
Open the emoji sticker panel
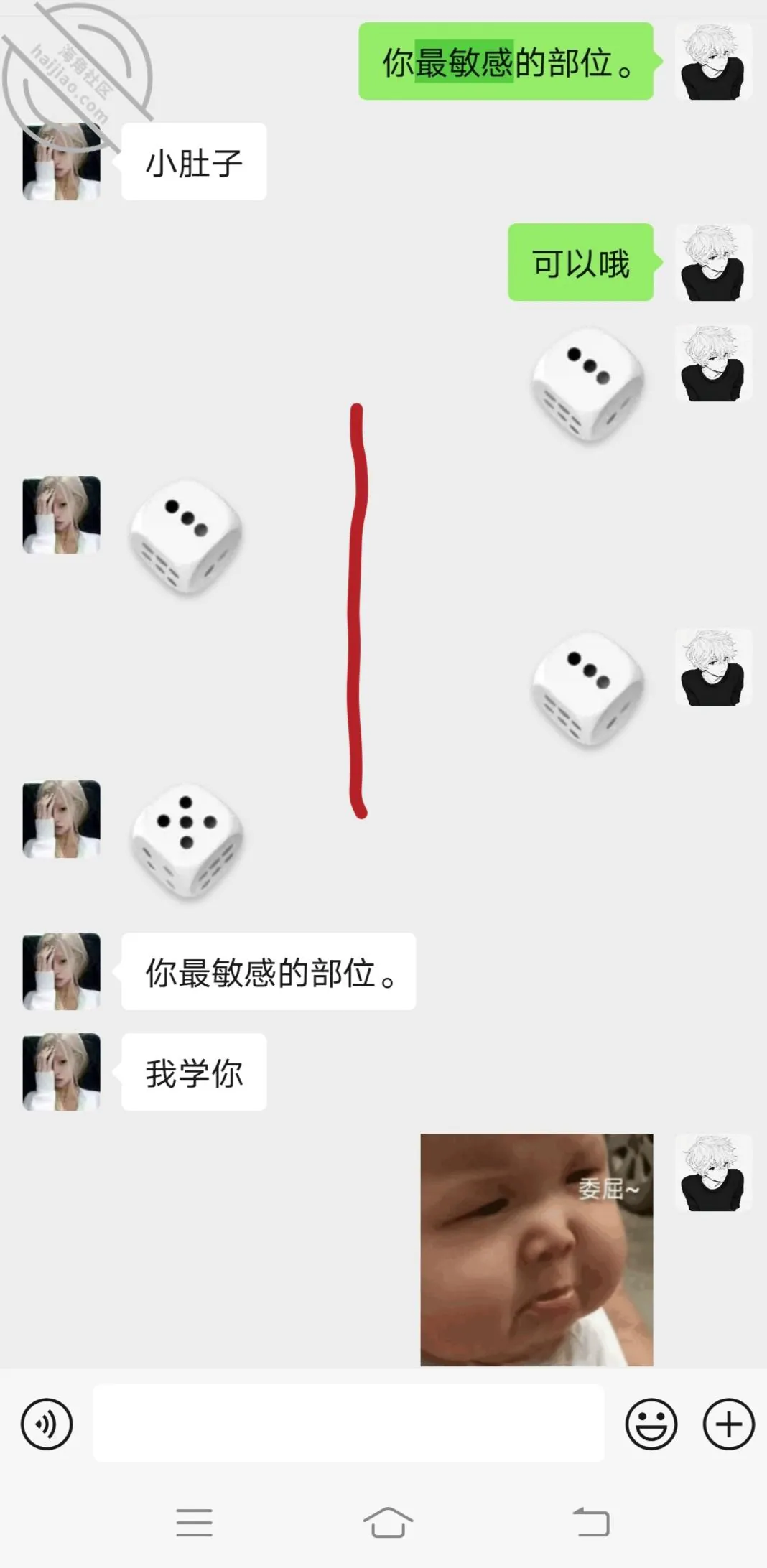pos(651,1424)
